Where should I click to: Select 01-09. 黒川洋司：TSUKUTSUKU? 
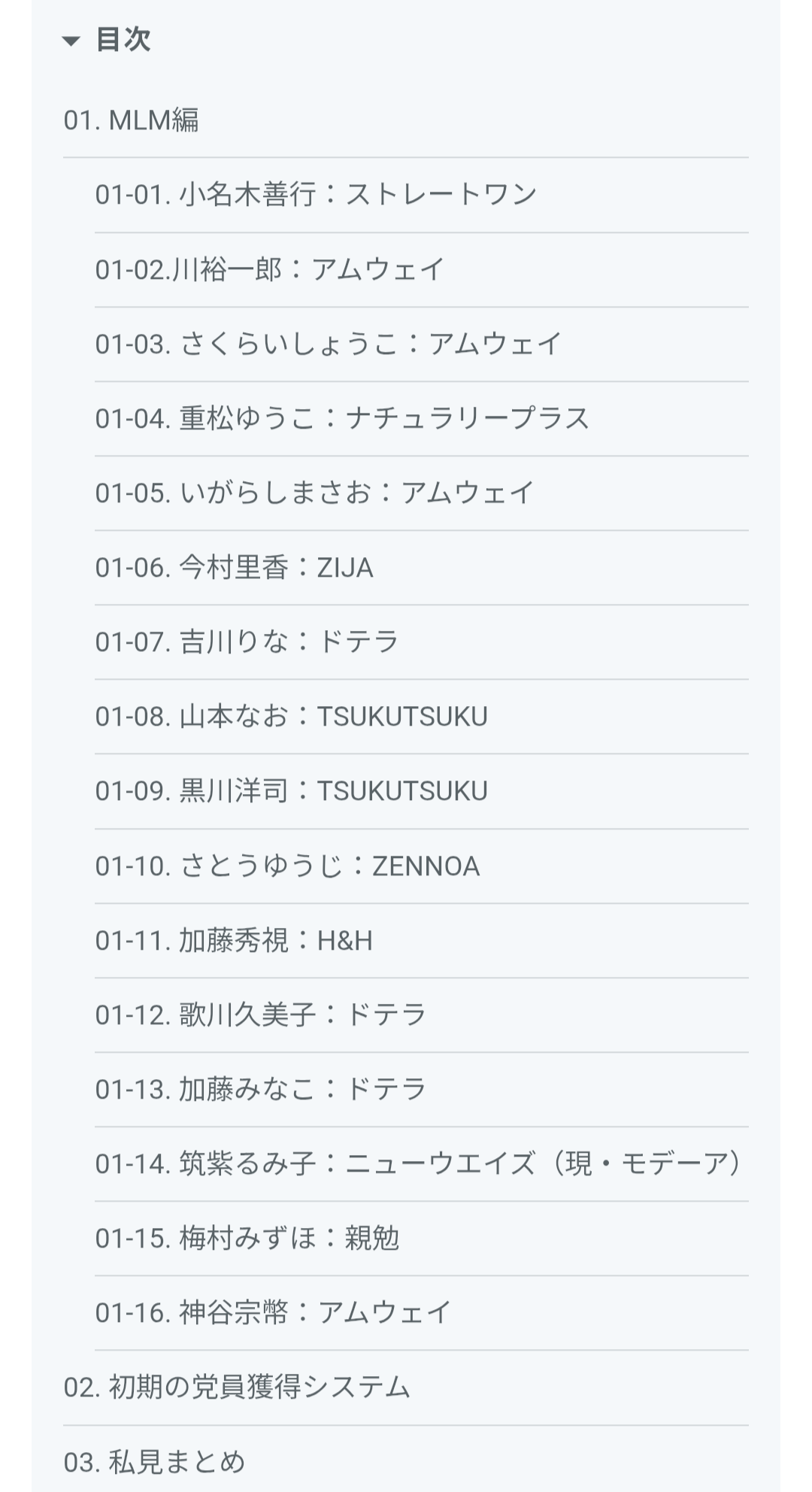(291, 791)
